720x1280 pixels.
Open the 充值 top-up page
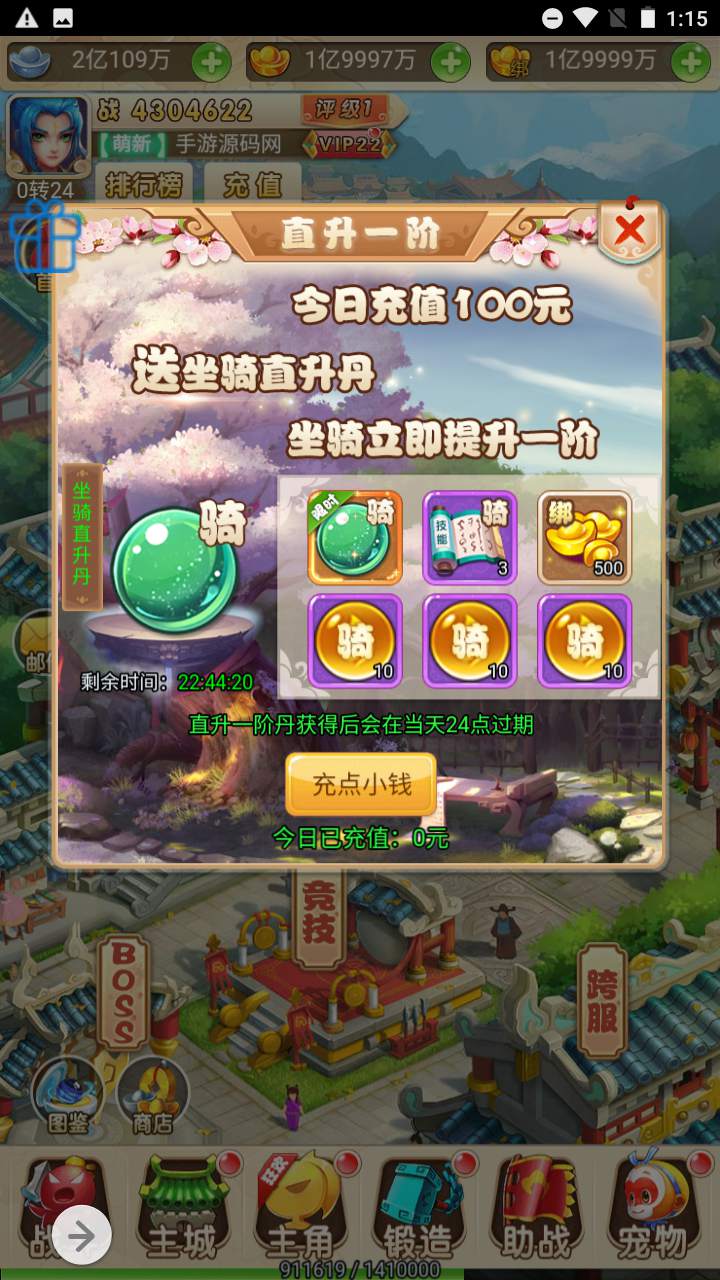pyautogui.click(x=252, y=184)
